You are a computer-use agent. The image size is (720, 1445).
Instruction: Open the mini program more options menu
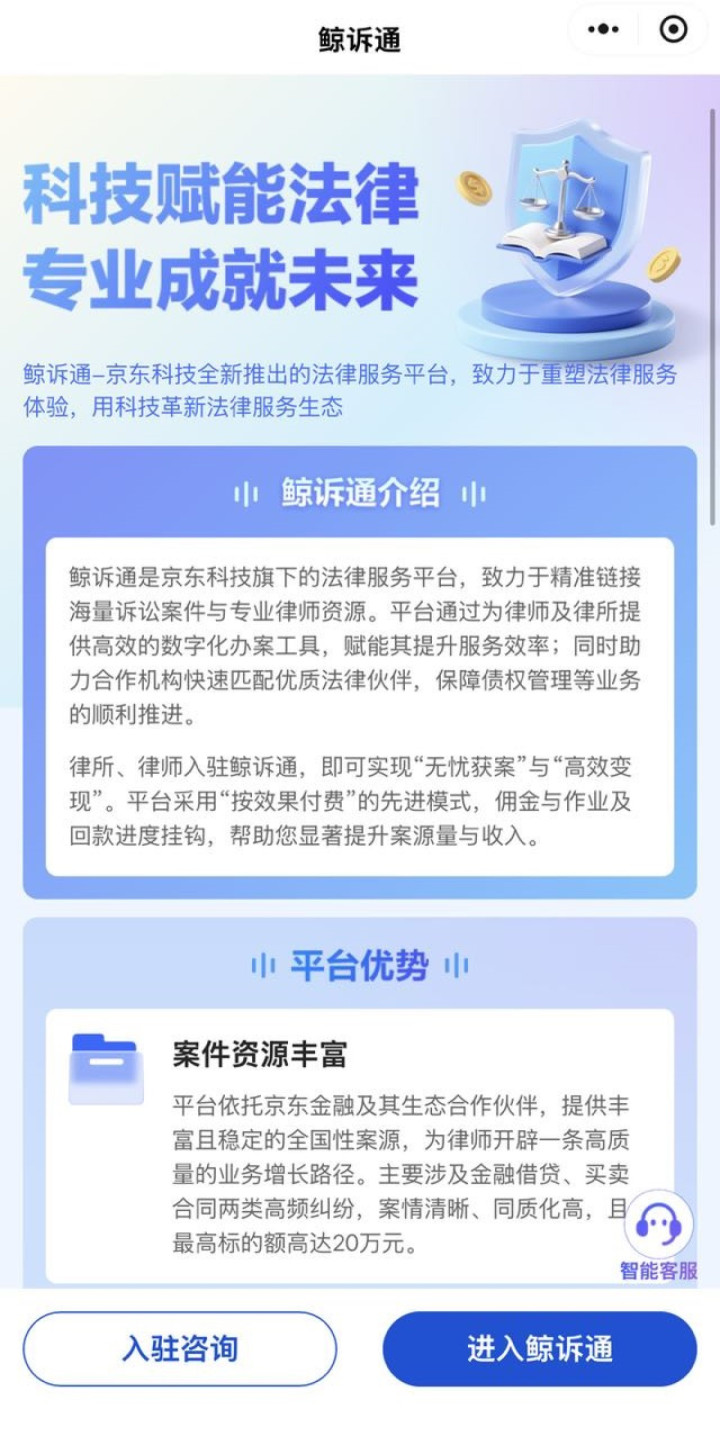tap(603, 30)
